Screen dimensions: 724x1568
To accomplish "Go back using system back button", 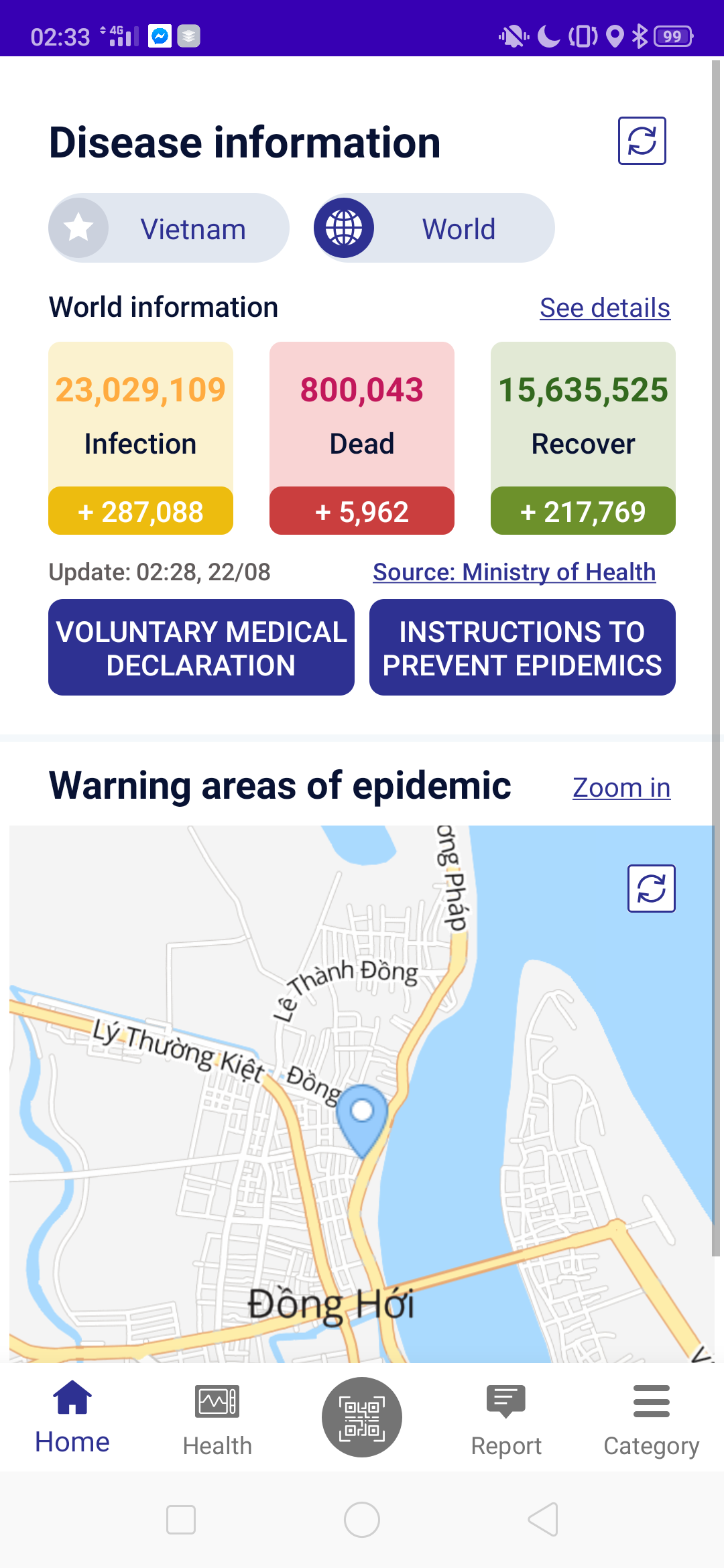I will tap(543, 1520).
